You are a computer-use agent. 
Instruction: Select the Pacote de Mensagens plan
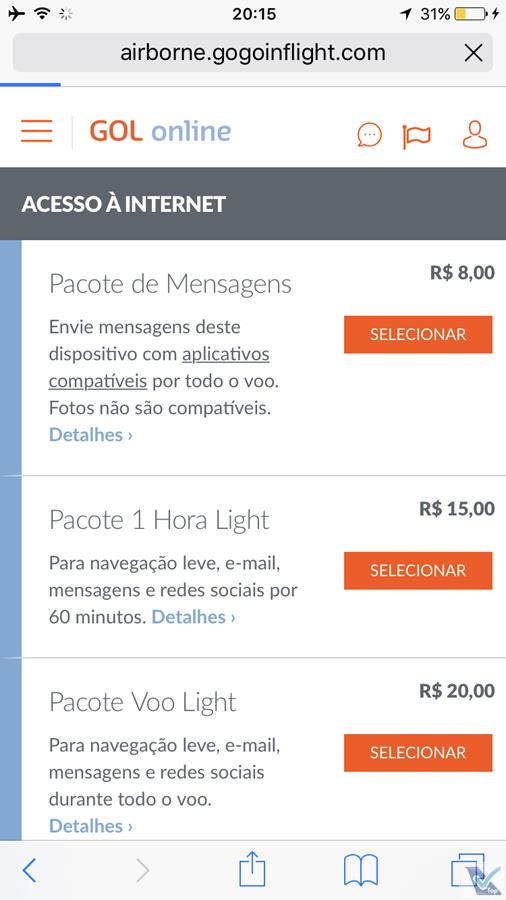pyautogui.click(x=418, y=334)
